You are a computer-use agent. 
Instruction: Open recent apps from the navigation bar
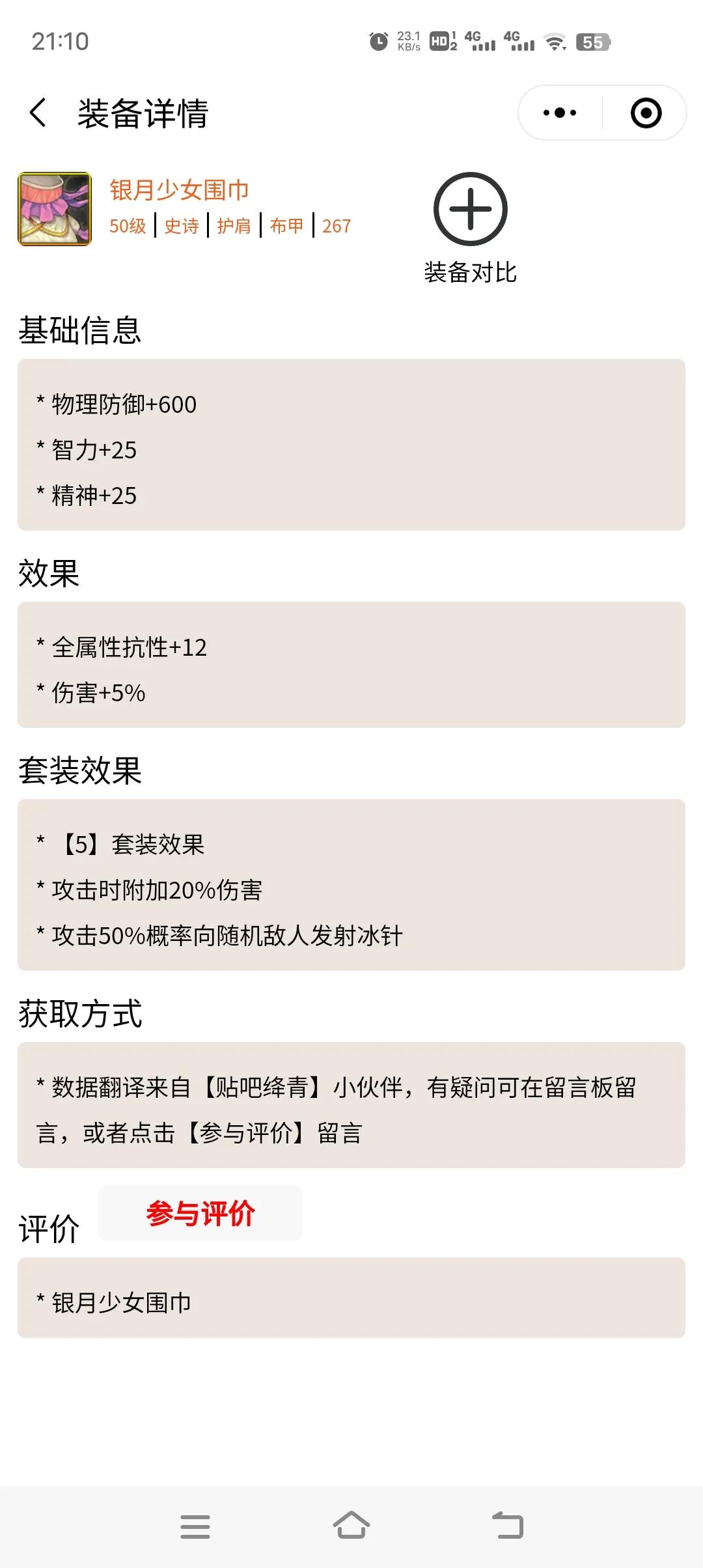195,1526
